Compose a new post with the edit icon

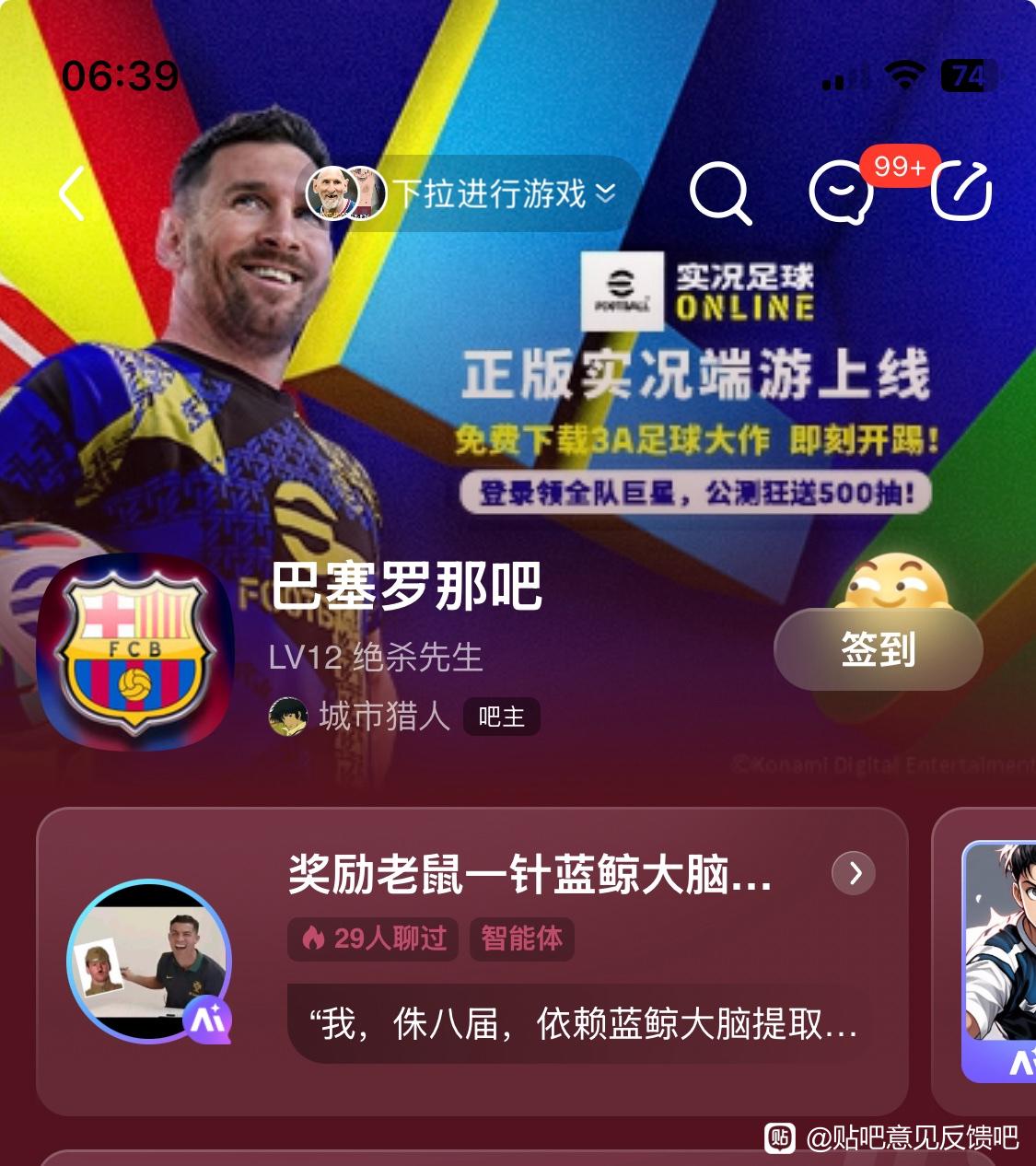pos(961,192)
